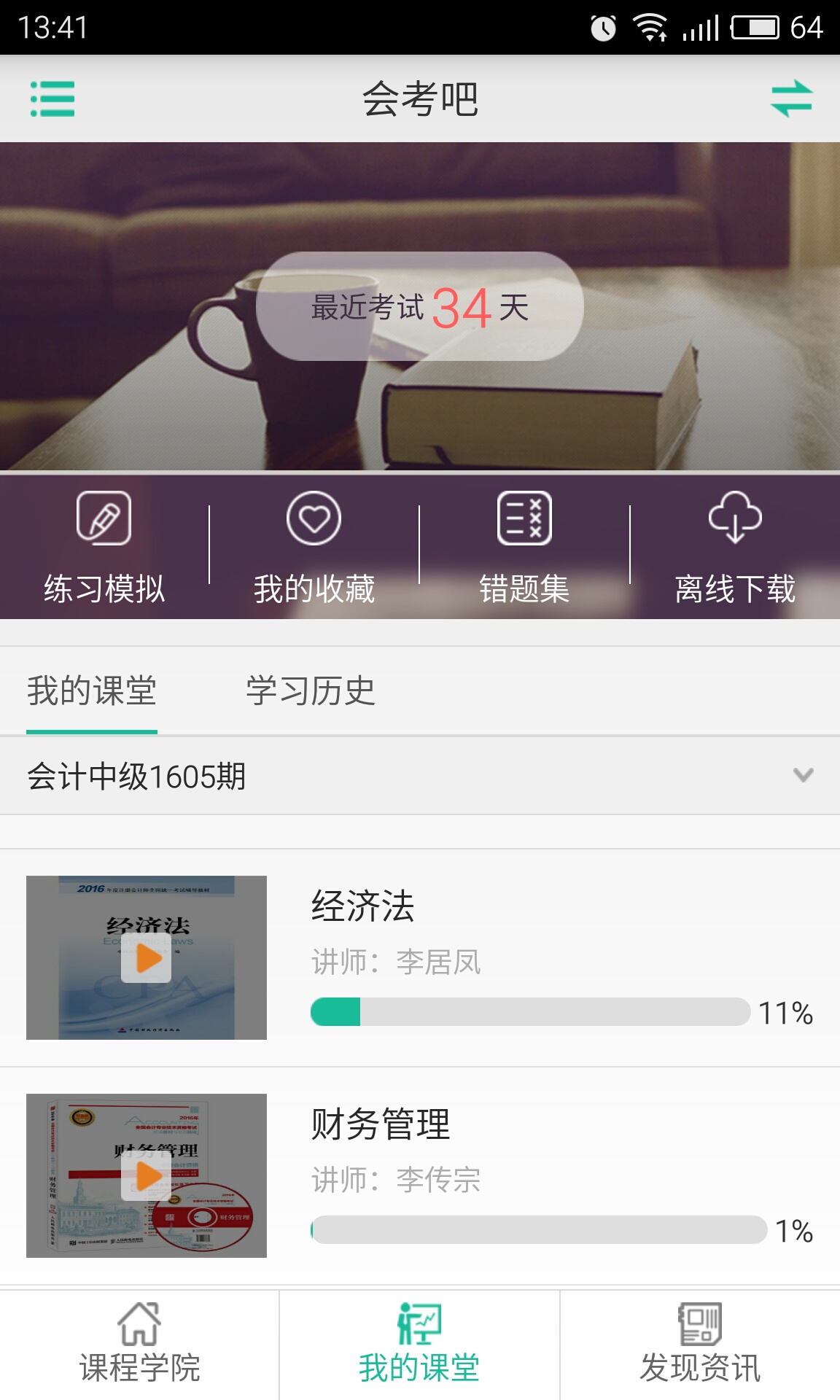Screen dimensions: 840x1400
Task: Open the sidebar list menu at top left
Action: click(52, 101)
